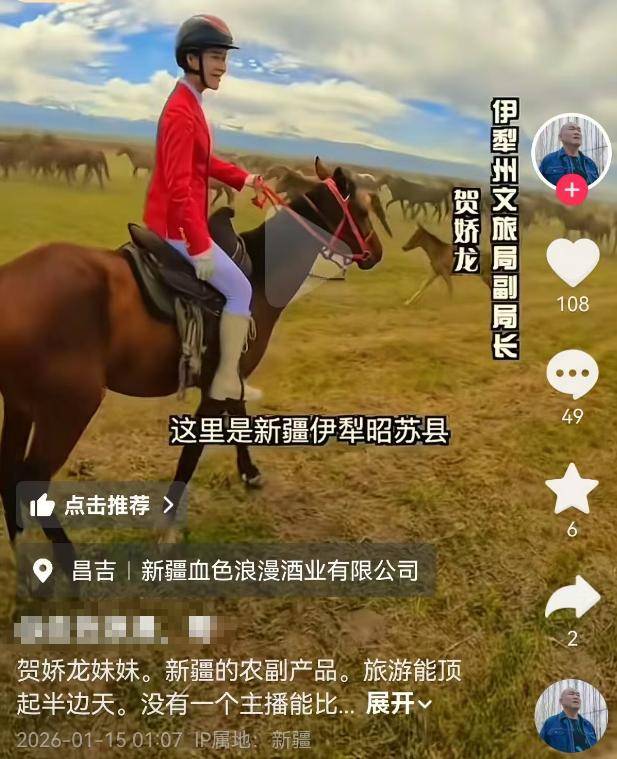Open the comments on this video
617x759 pixels.
click(572, 375)
